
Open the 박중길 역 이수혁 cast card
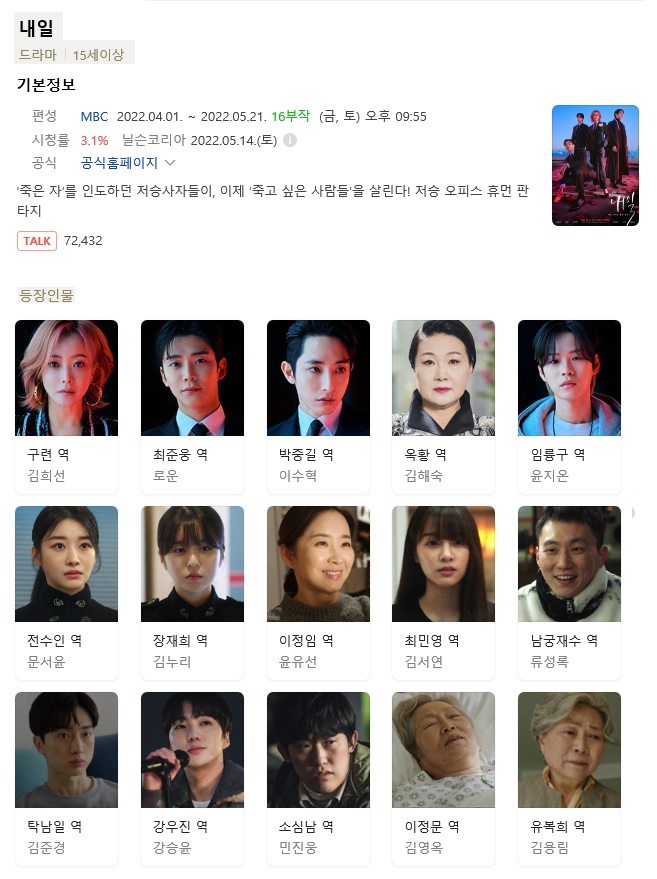318,405
